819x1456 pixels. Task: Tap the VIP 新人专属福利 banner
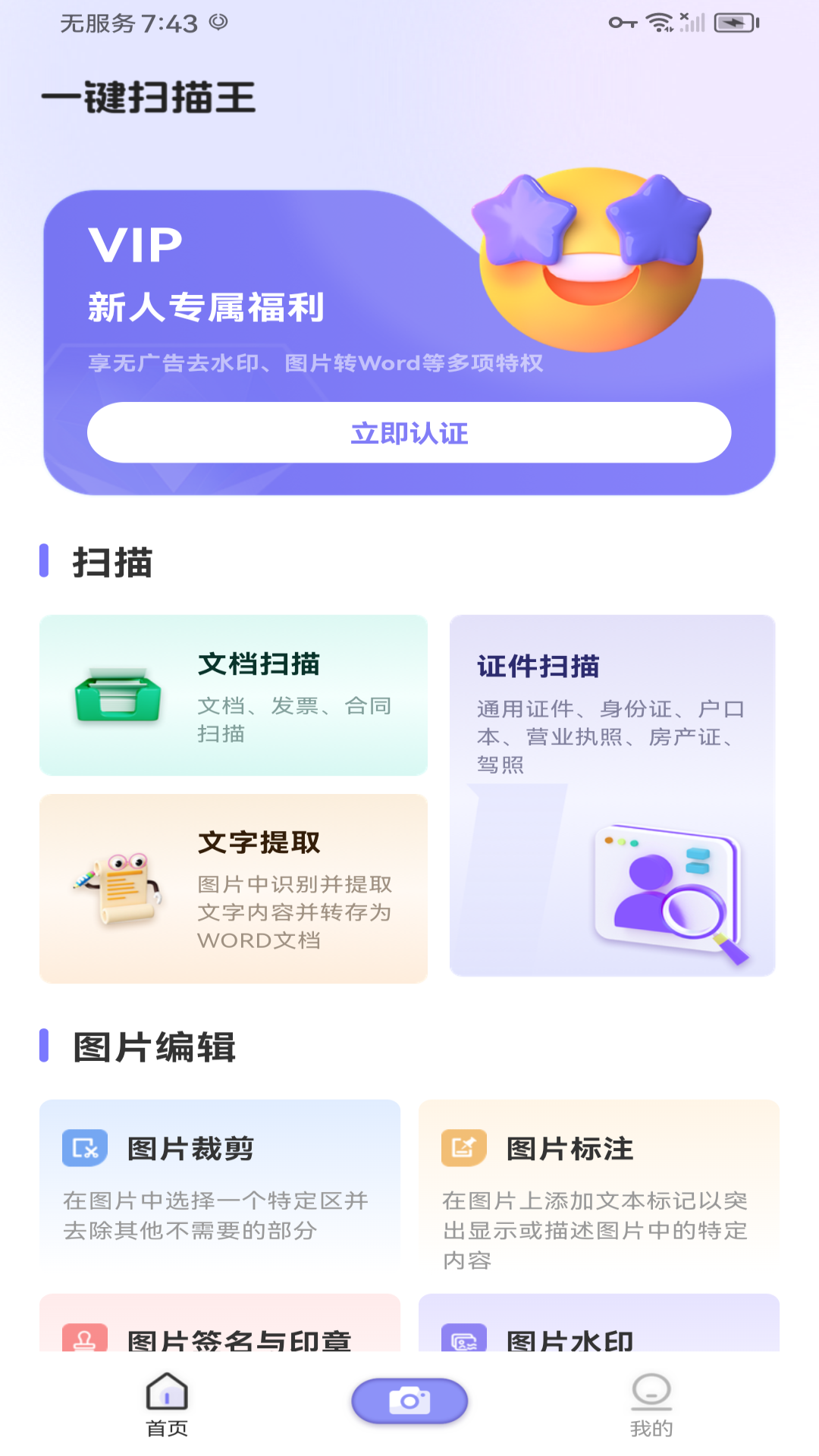(409, 318)
